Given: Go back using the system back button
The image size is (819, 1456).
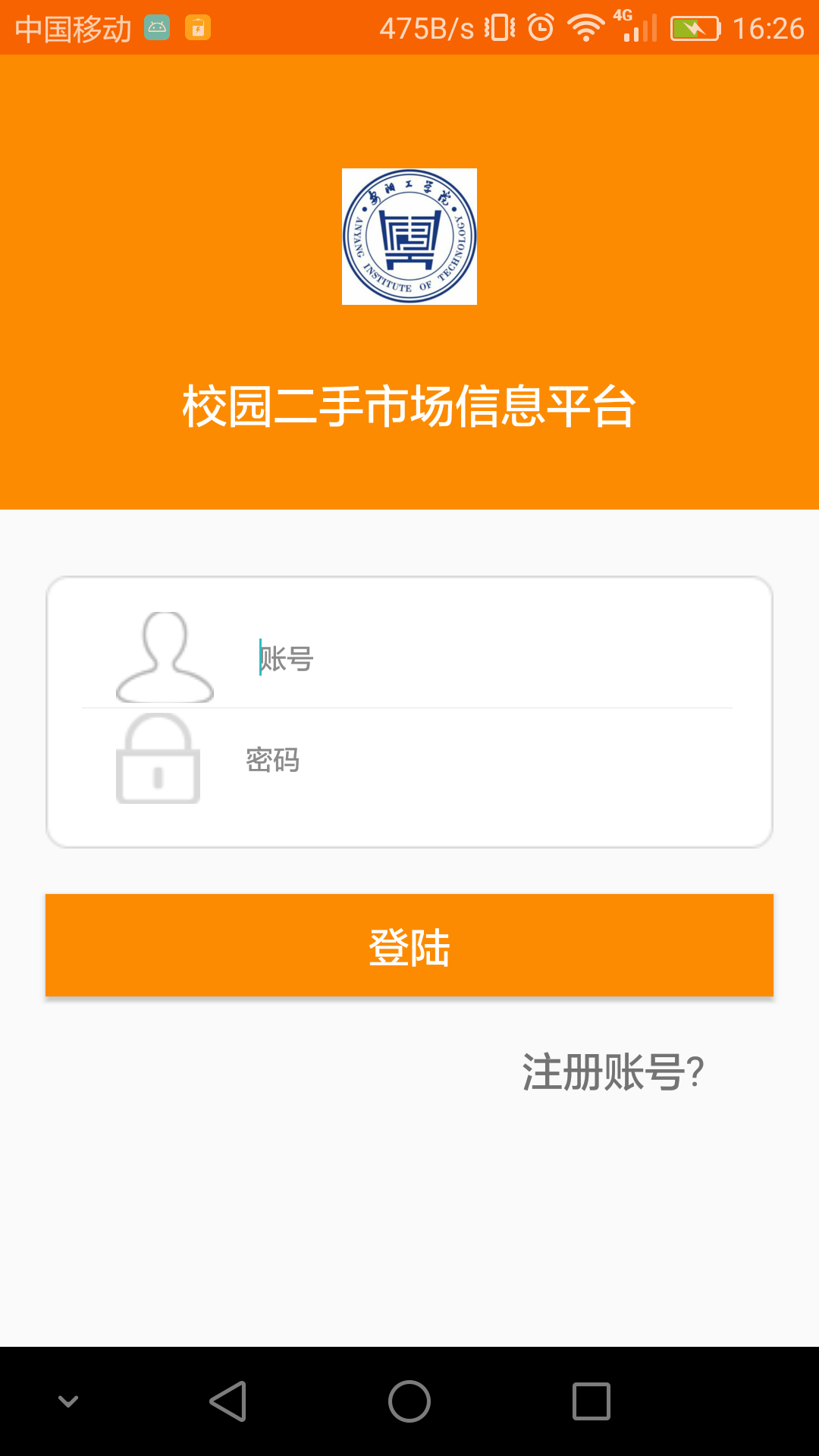Looking at the screenshot, I should click(x=227, y=1401).
